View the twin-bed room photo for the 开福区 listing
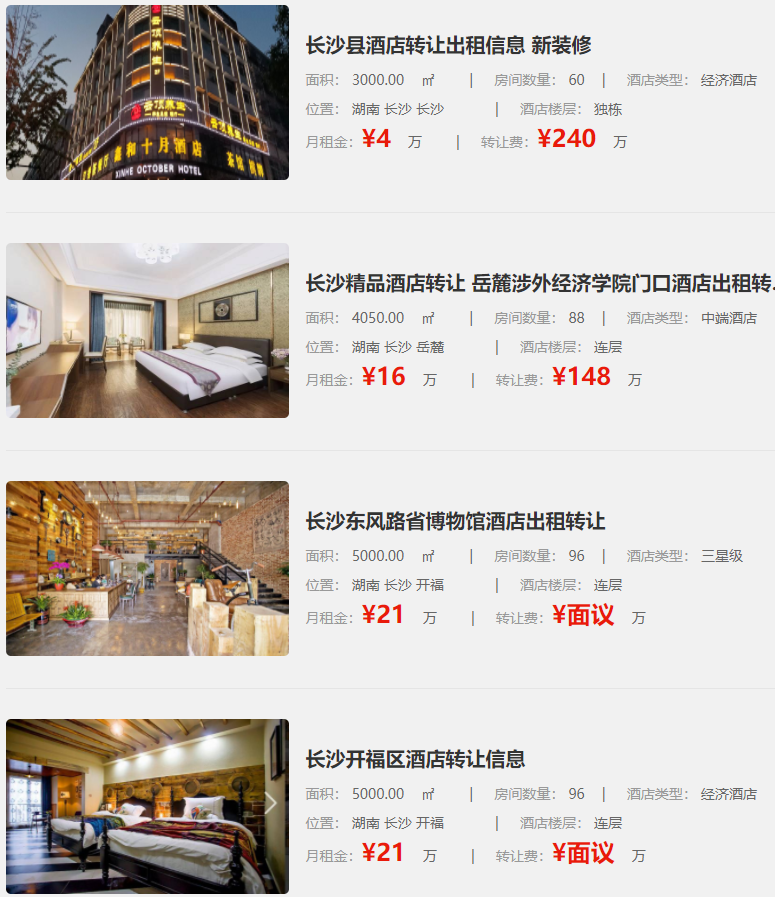The image size is (775, 897). click(147, 806)
